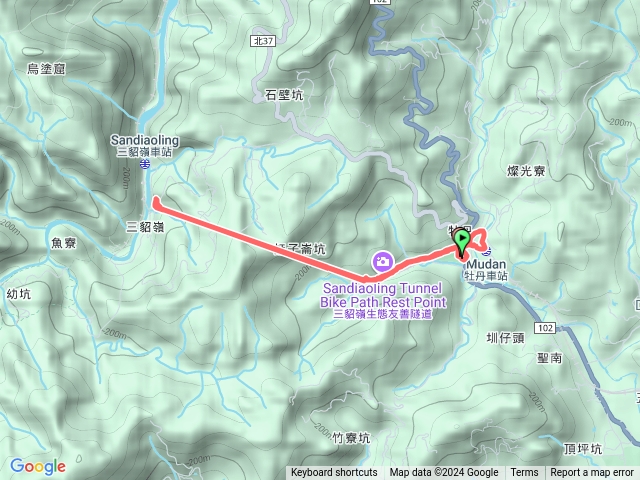The image size is (640, 480).
Task: Open the Terms link
Action: point(524,473)
